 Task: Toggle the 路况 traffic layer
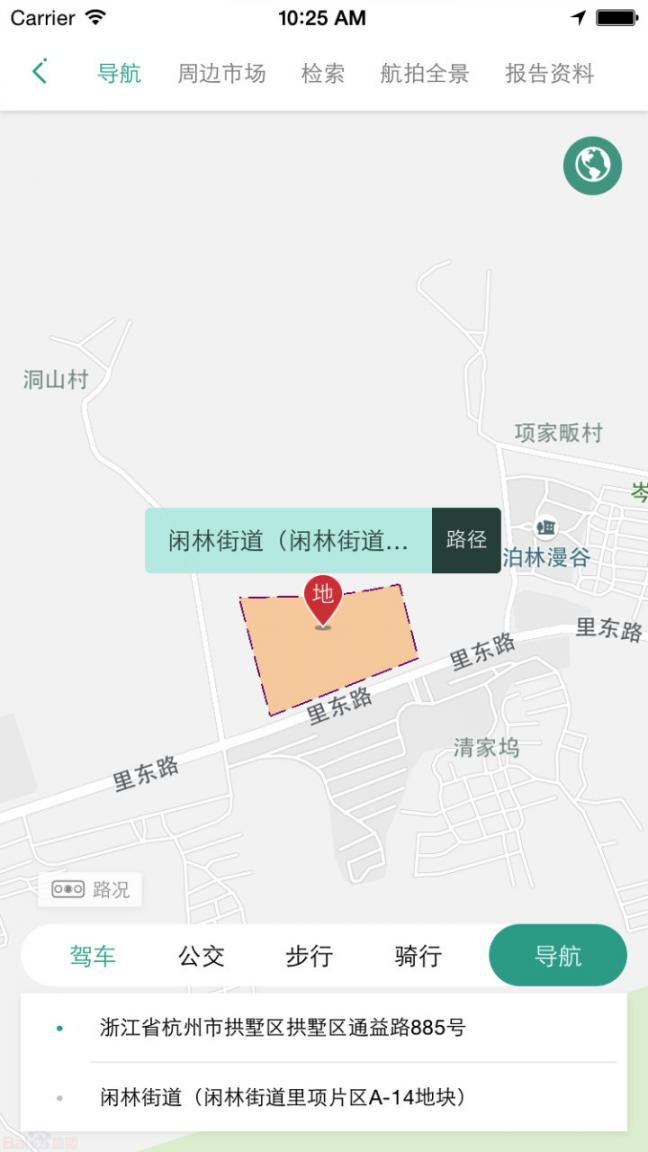coord(90,889)
